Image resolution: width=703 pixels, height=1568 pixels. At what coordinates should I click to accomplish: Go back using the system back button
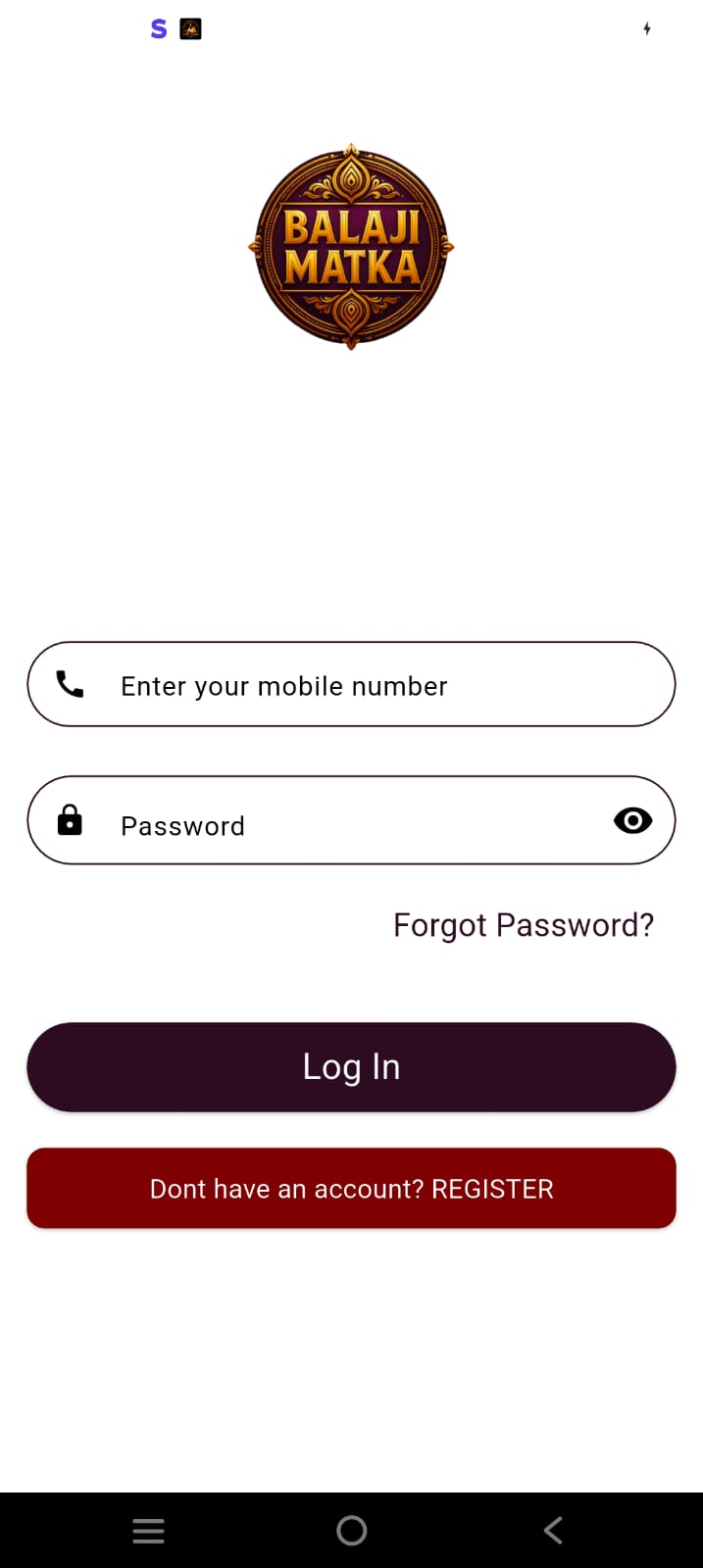point(553,1530)
